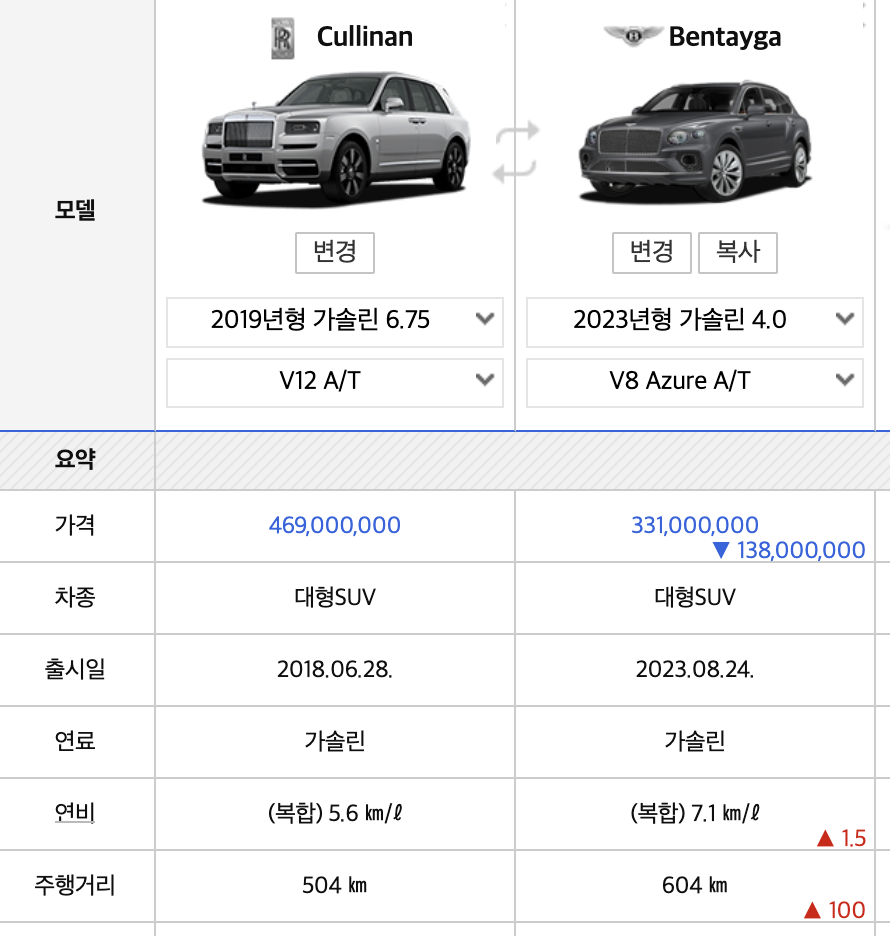Open the 2019년형 가솔린 6.75 trim dropdown

(334, 322)
